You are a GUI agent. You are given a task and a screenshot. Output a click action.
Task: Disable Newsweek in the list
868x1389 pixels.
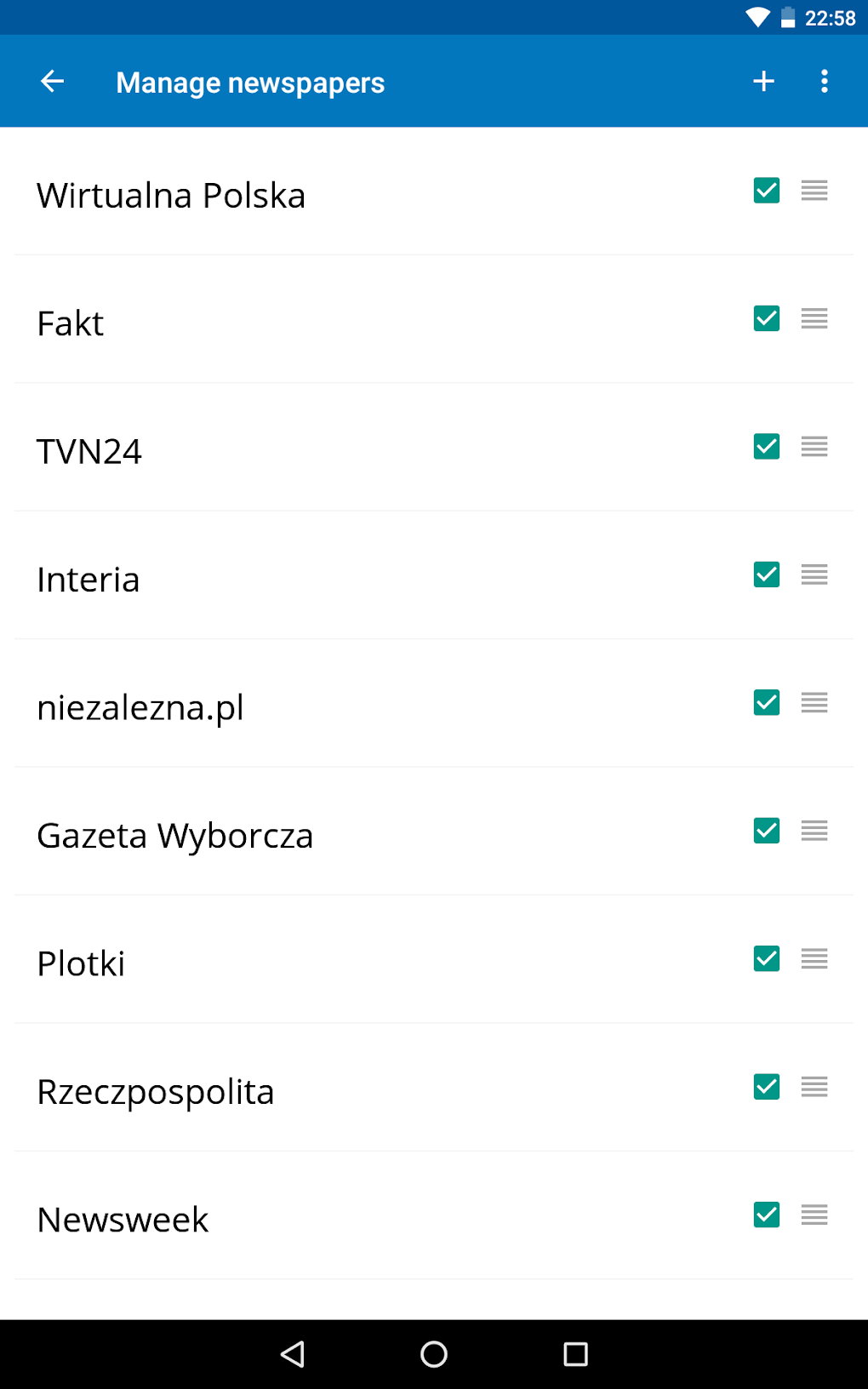click(767, 1215)
